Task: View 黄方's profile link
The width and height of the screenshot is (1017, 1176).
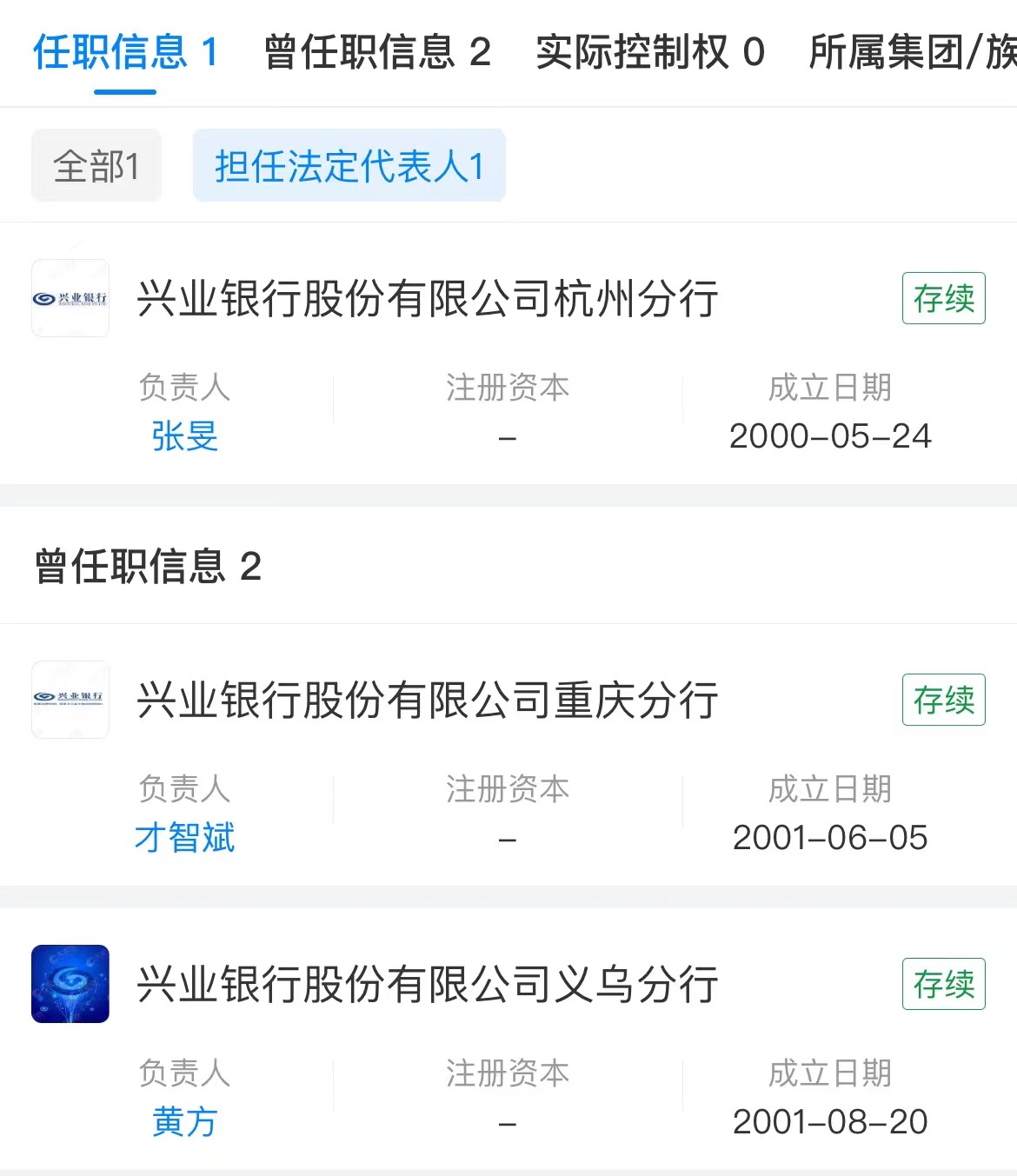Action: [184, 1122]
